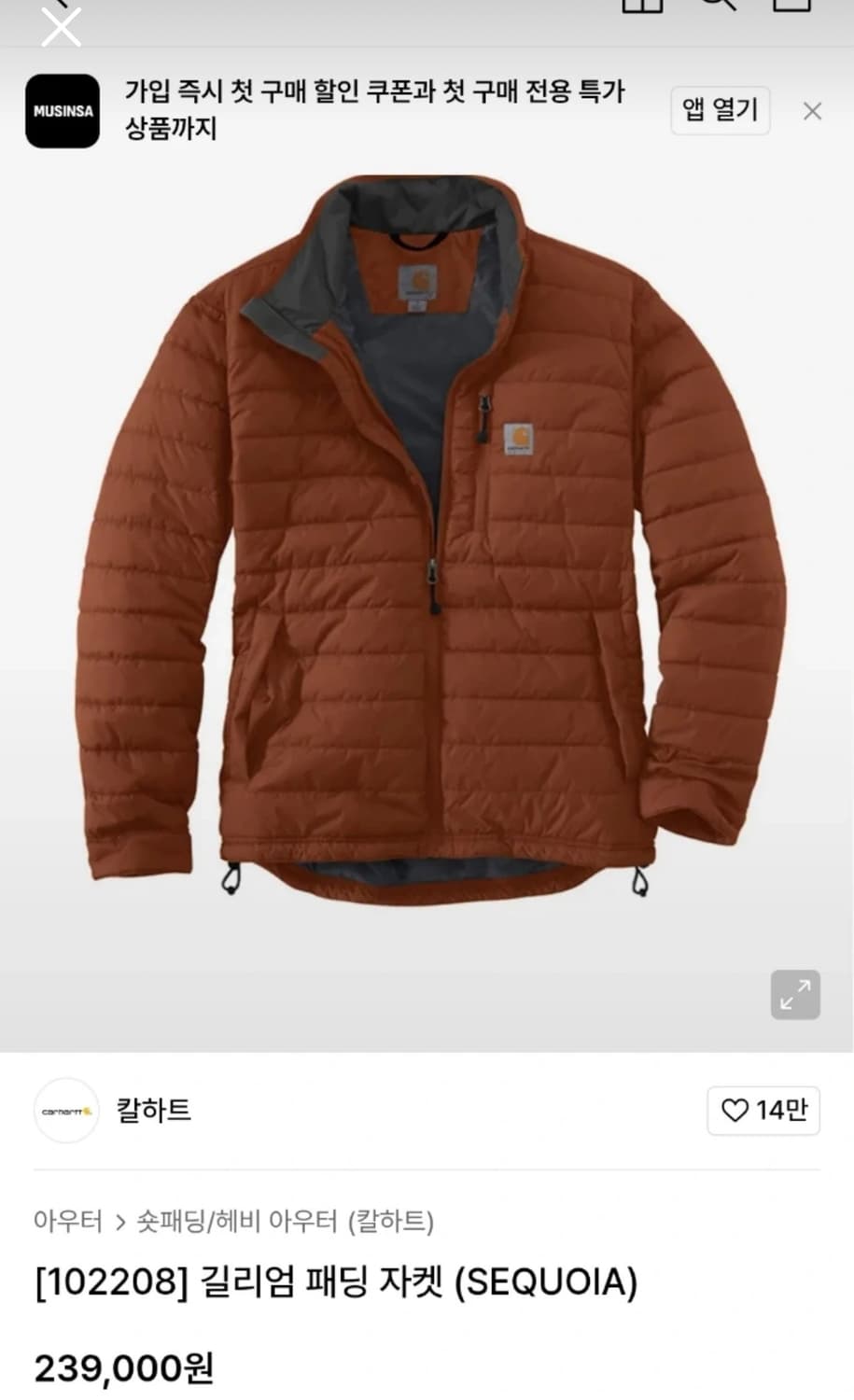Toggle like on the padding jacket
Image resolution: width=854 pixels, height=1400 pixels.
(x=737, y=1111)
